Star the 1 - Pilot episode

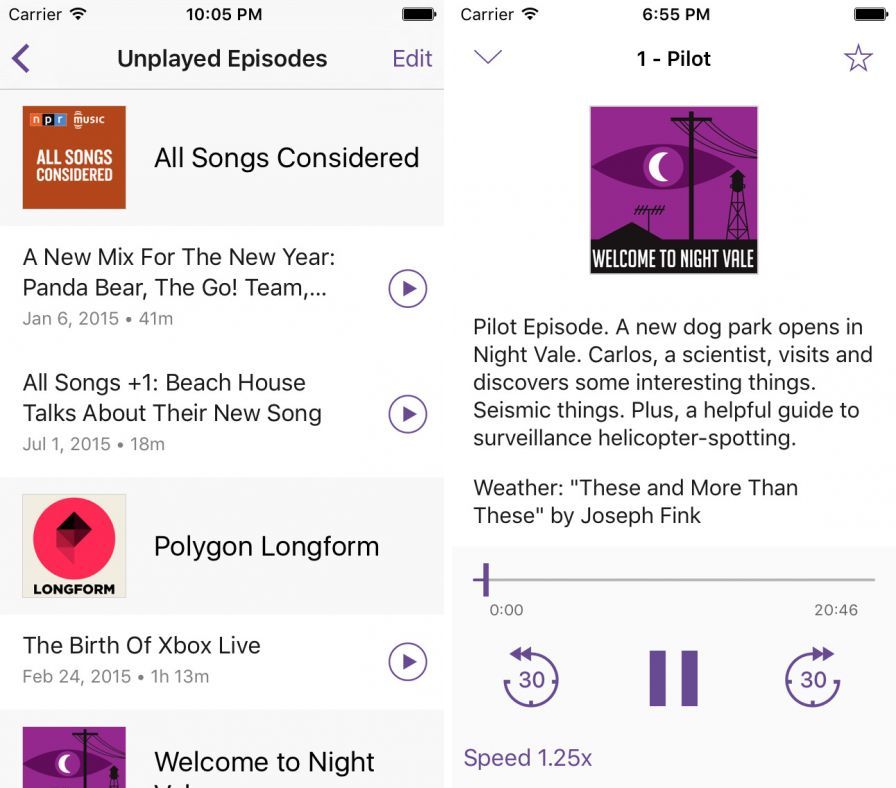[858, 58]
